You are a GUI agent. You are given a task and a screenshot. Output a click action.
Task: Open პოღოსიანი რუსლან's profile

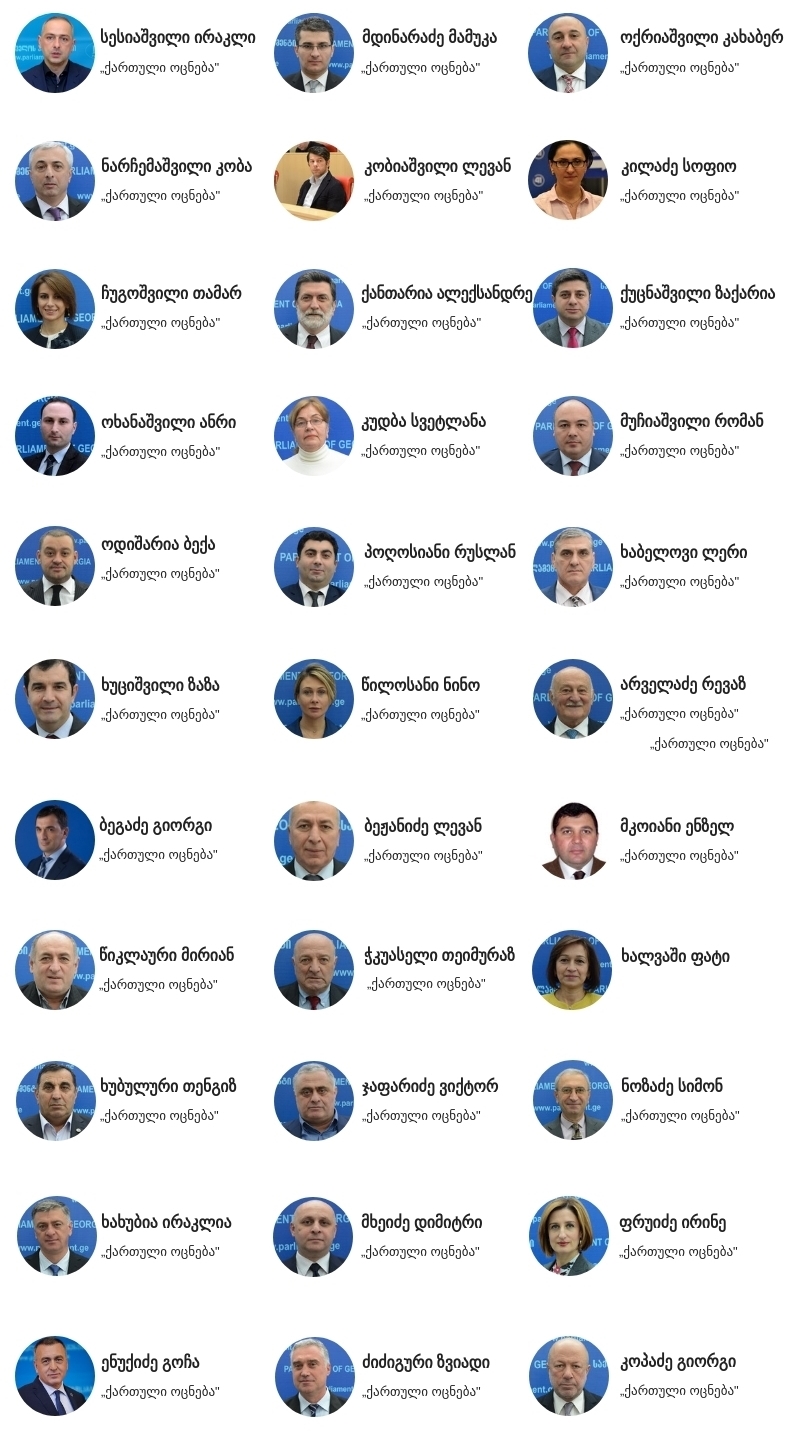point(439,552)
